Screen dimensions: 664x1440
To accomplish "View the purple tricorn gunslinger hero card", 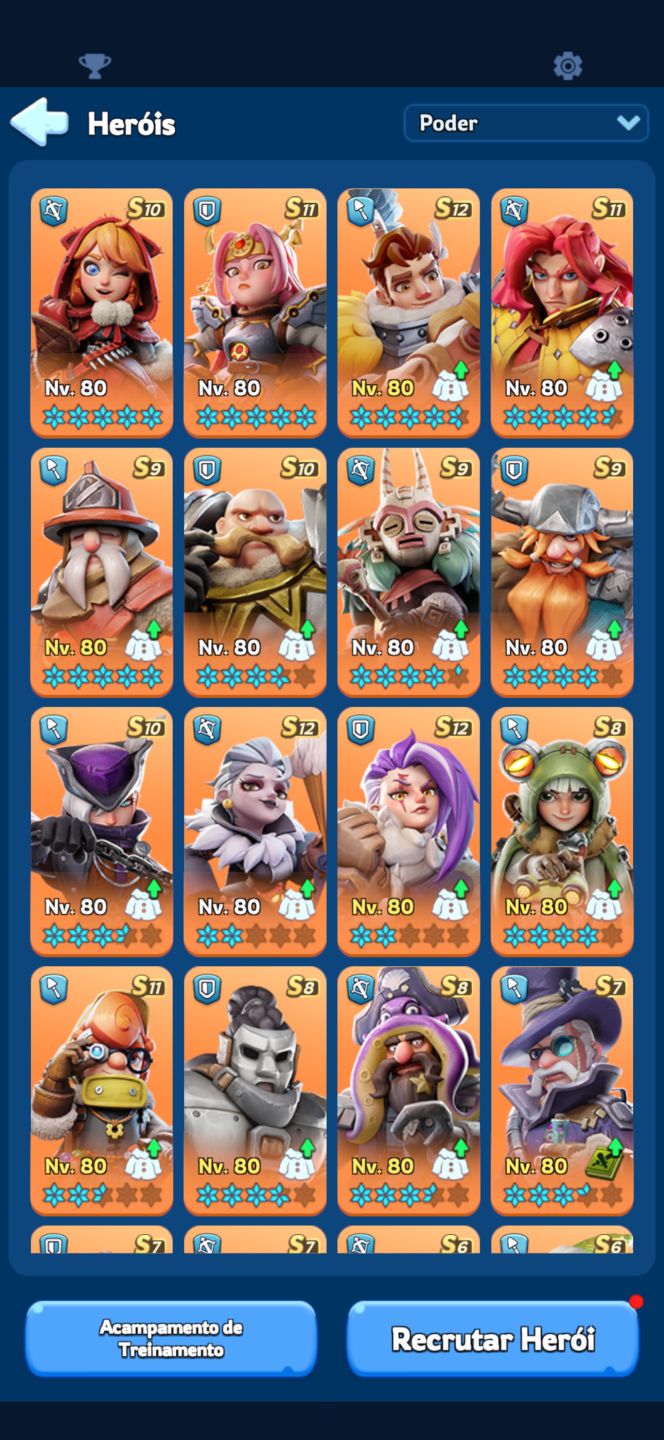I will (x=101, y=832).
